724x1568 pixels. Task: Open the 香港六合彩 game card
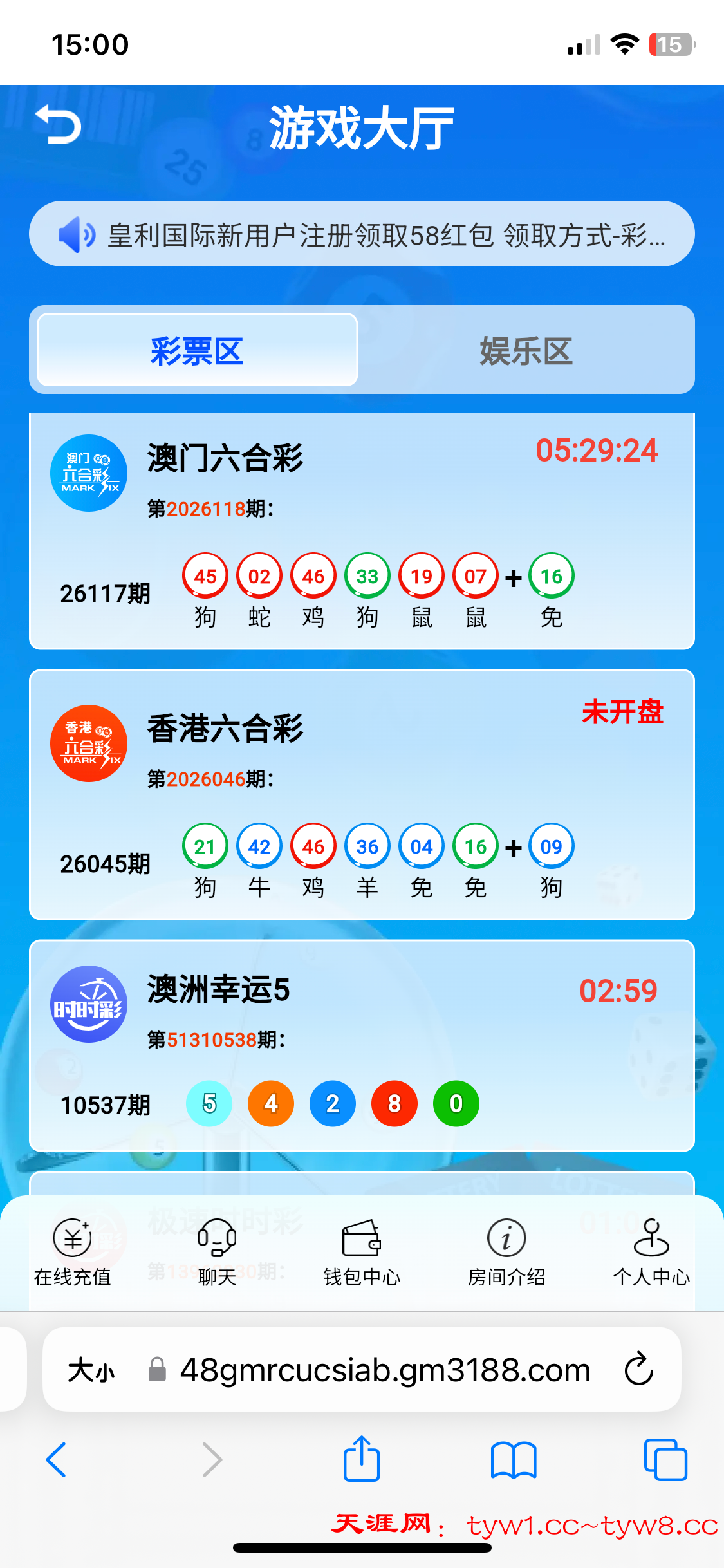[362, 795]
